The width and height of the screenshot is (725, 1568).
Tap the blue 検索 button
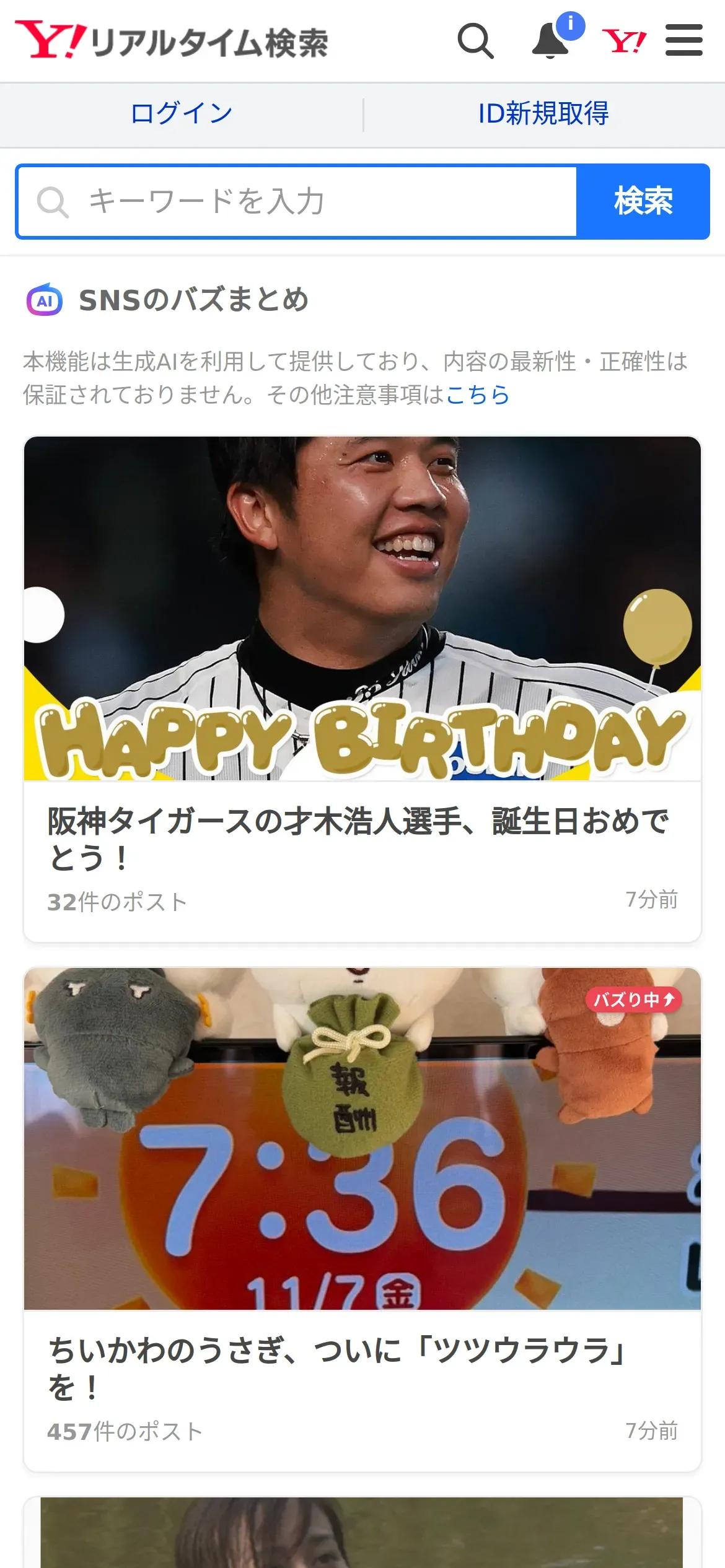click(x=643, y=202)
